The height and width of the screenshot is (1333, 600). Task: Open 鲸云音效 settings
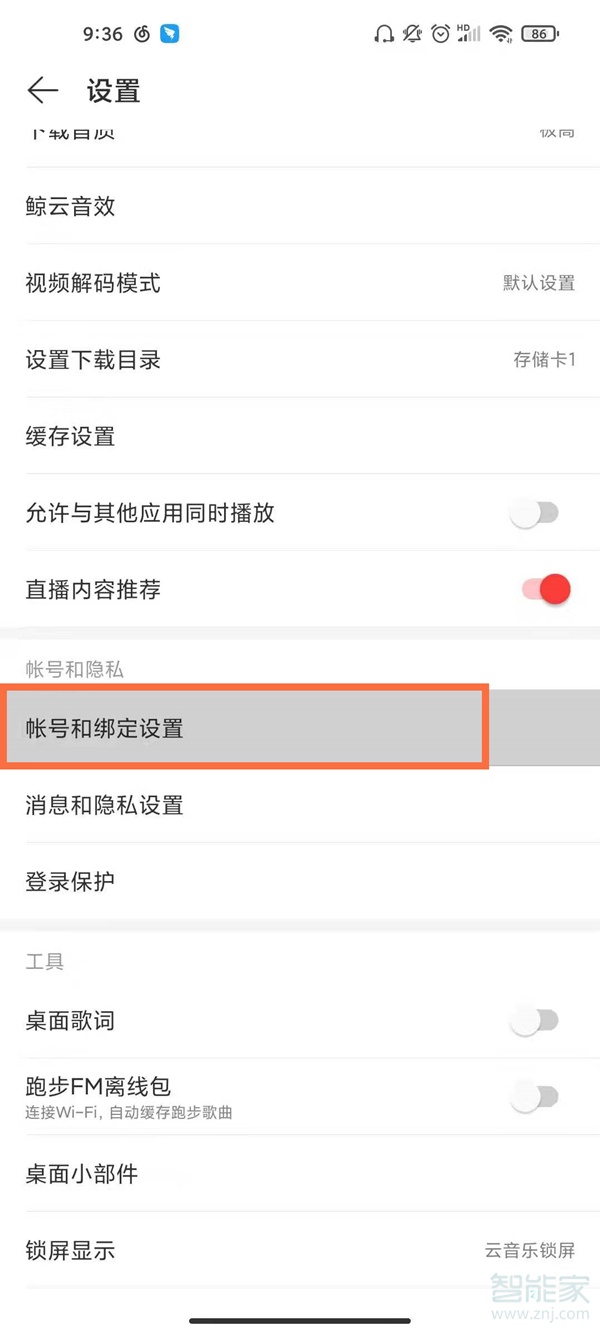click(300, 207)
